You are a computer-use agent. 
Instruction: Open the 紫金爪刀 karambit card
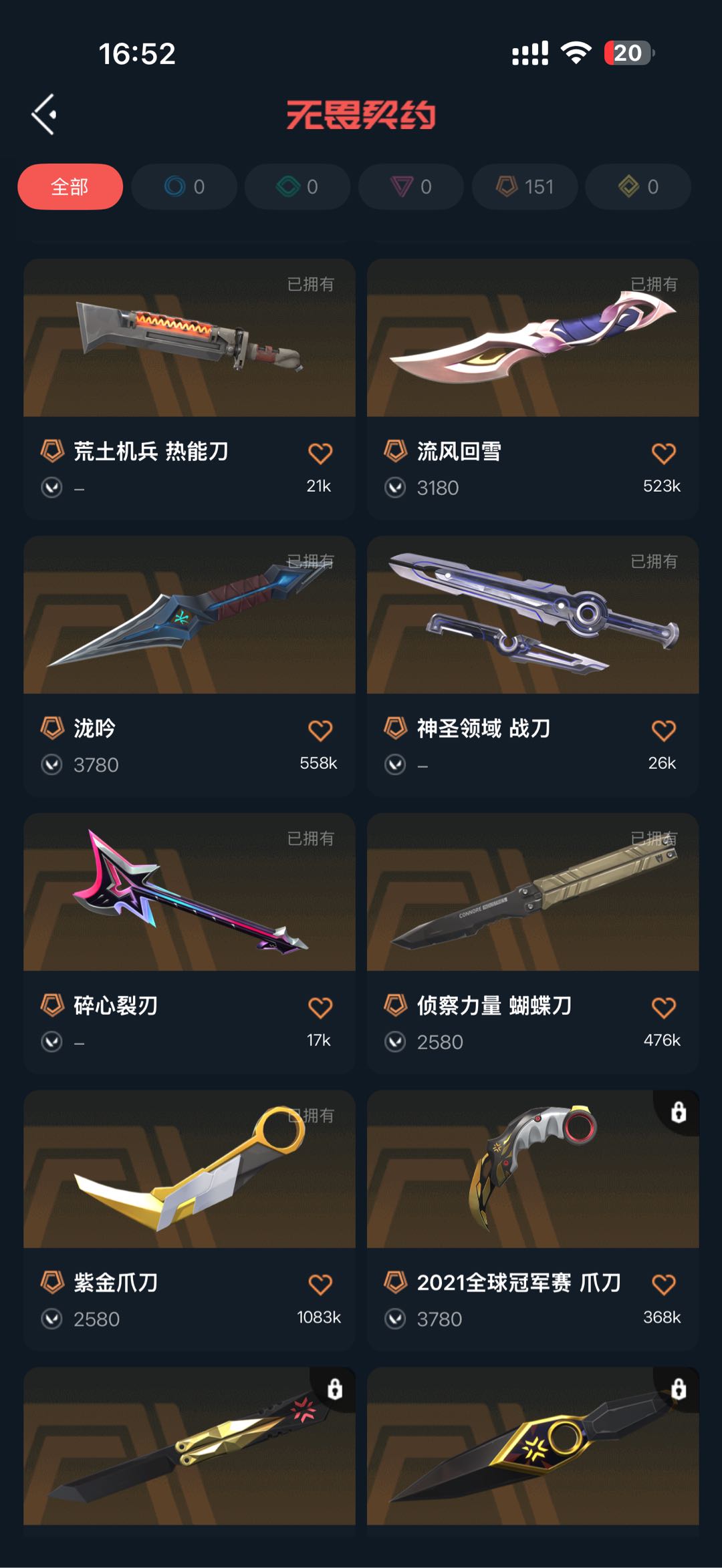click(x=189, y=1221)
